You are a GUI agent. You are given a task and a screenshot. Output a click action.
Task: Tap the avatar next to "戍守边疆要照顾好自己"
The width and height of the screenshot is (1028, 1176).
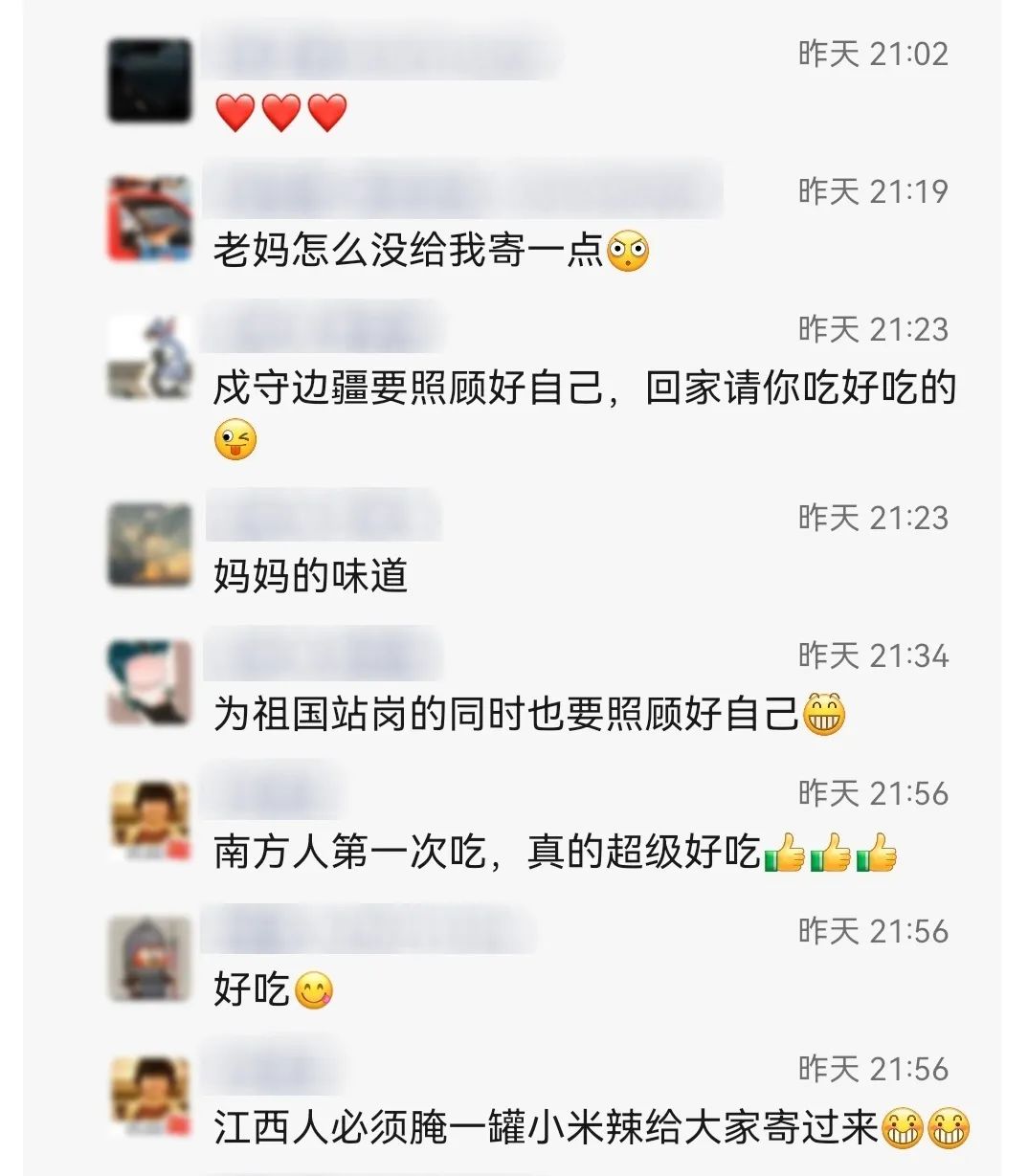tap(149, 357)
